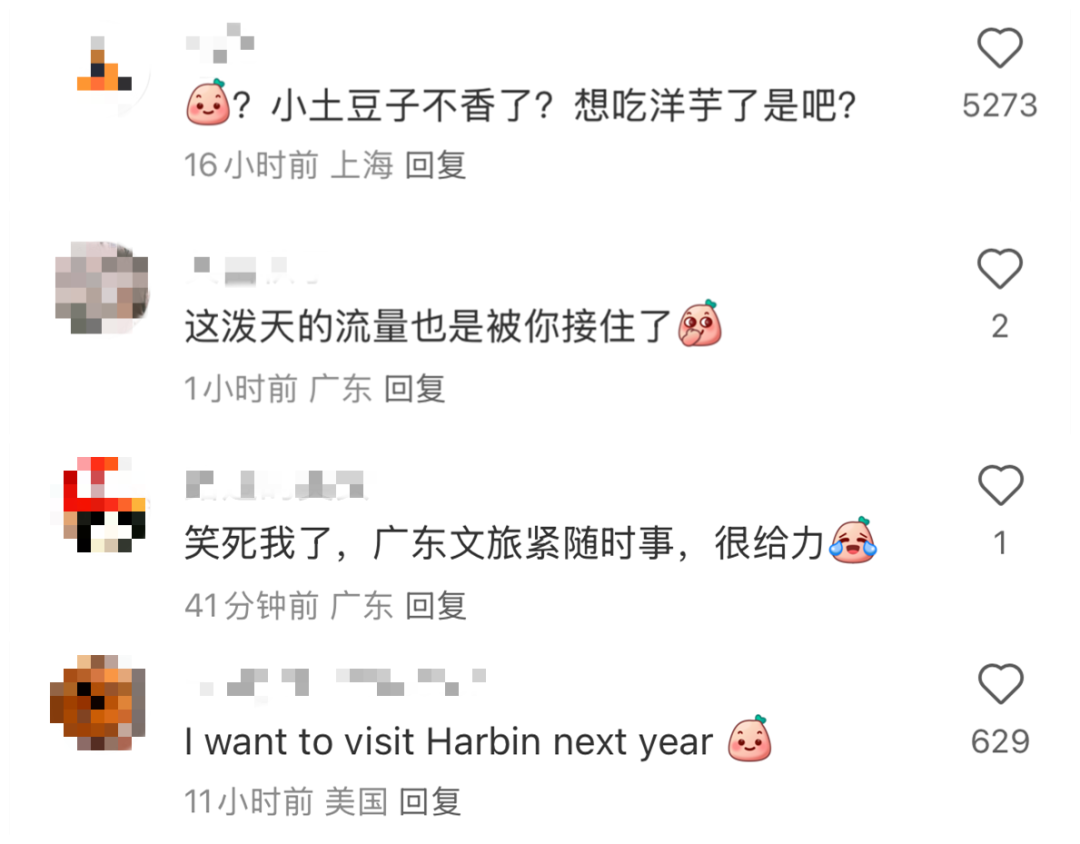Like the comment about 广东文旅紧随时事
1080x844 pixels.
click(x=999, y=487)
